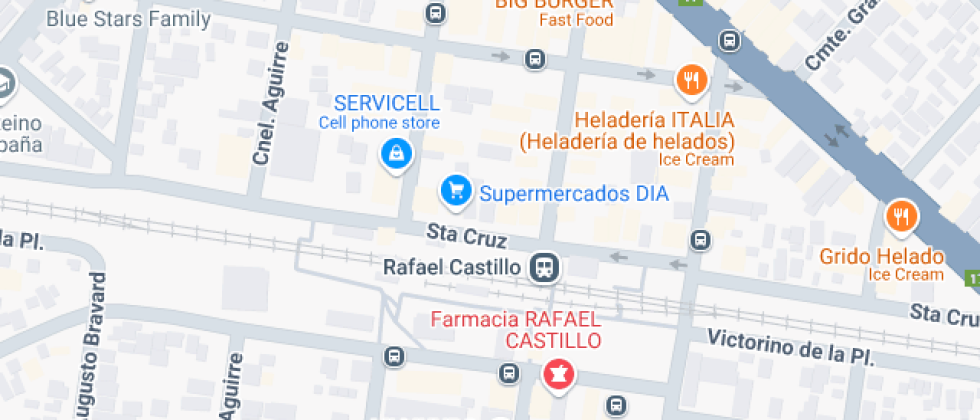The height and width of the screenshot is (420, 980).
Task: Select the Farmacia RAFAEL CASTILLO pharmacy pin
Action: coord(557,375)
